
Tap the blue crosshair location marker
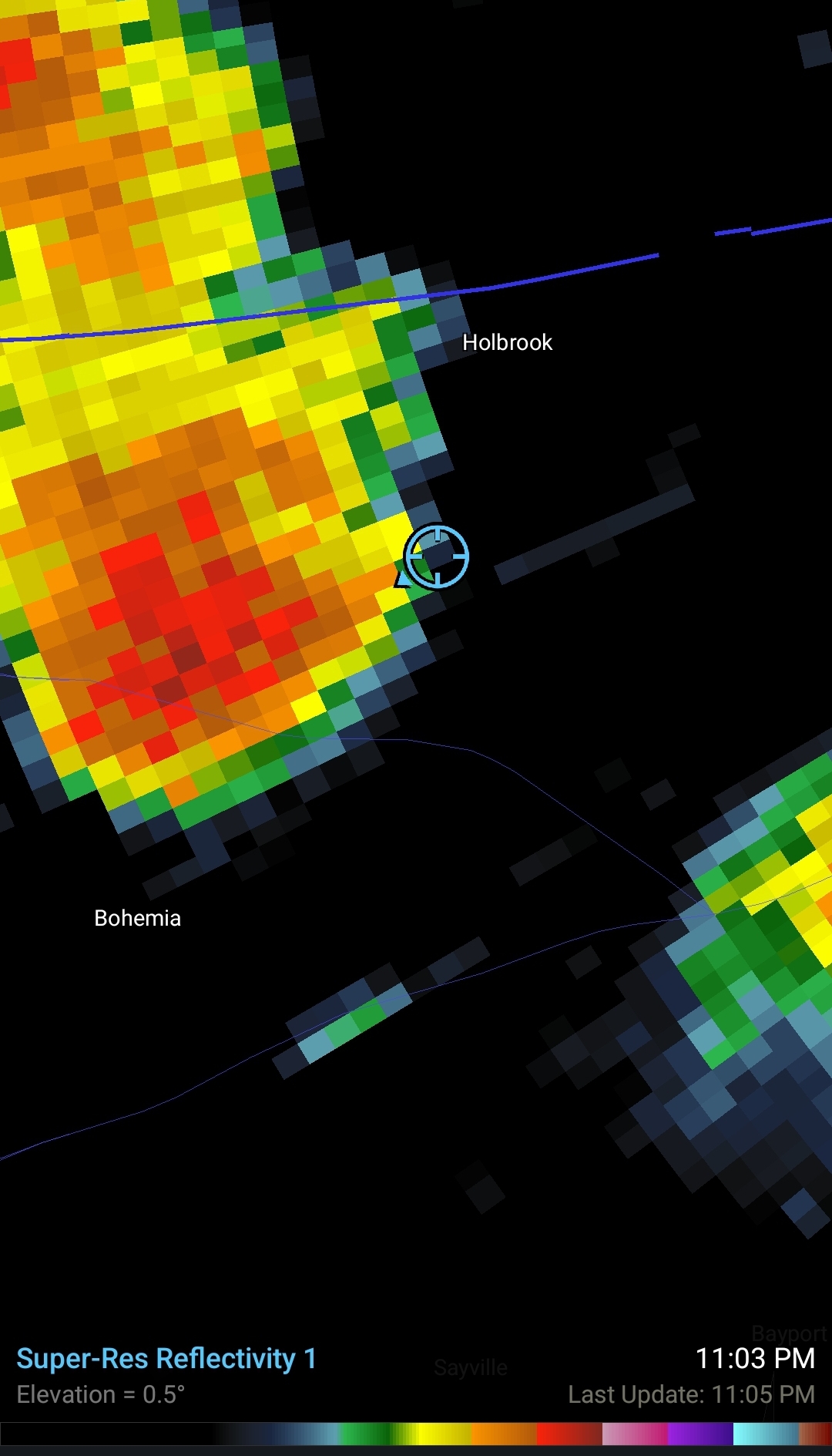coord(436,557)
